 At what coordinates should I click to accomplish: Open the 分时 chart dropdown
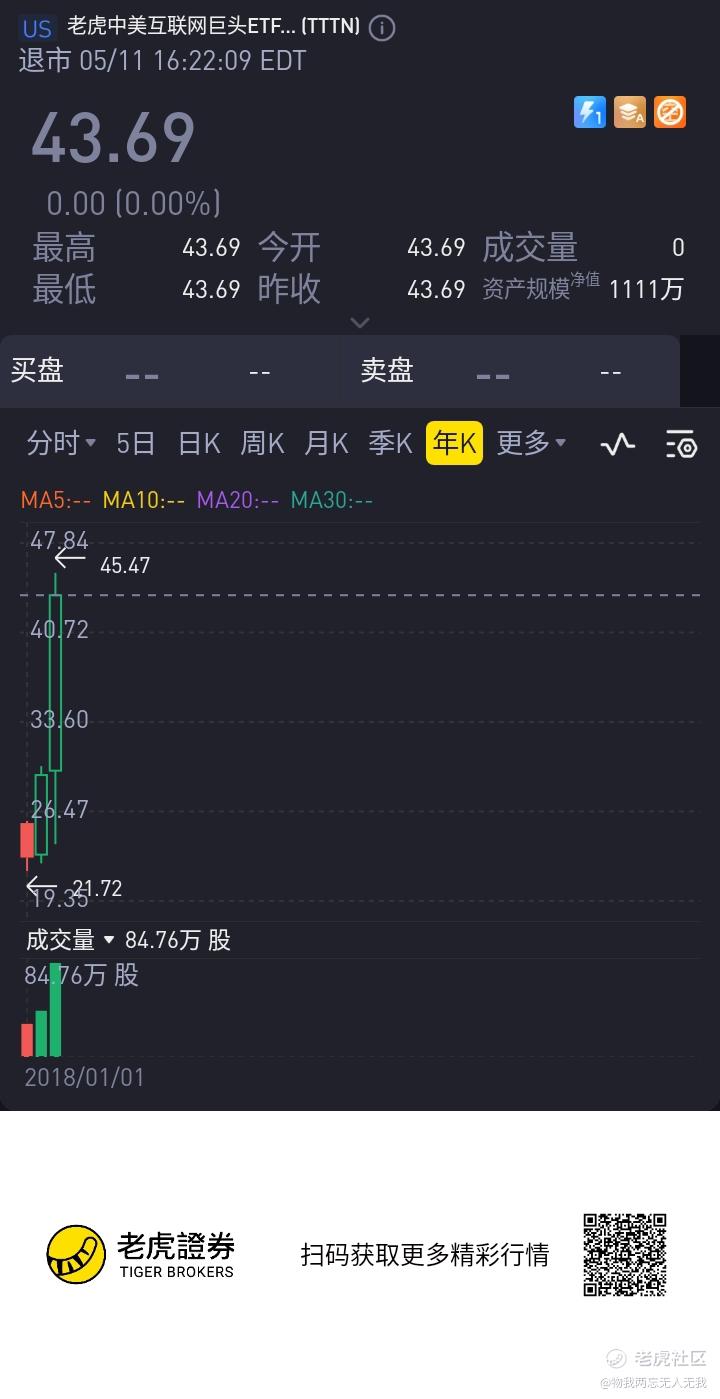point(61,443)
